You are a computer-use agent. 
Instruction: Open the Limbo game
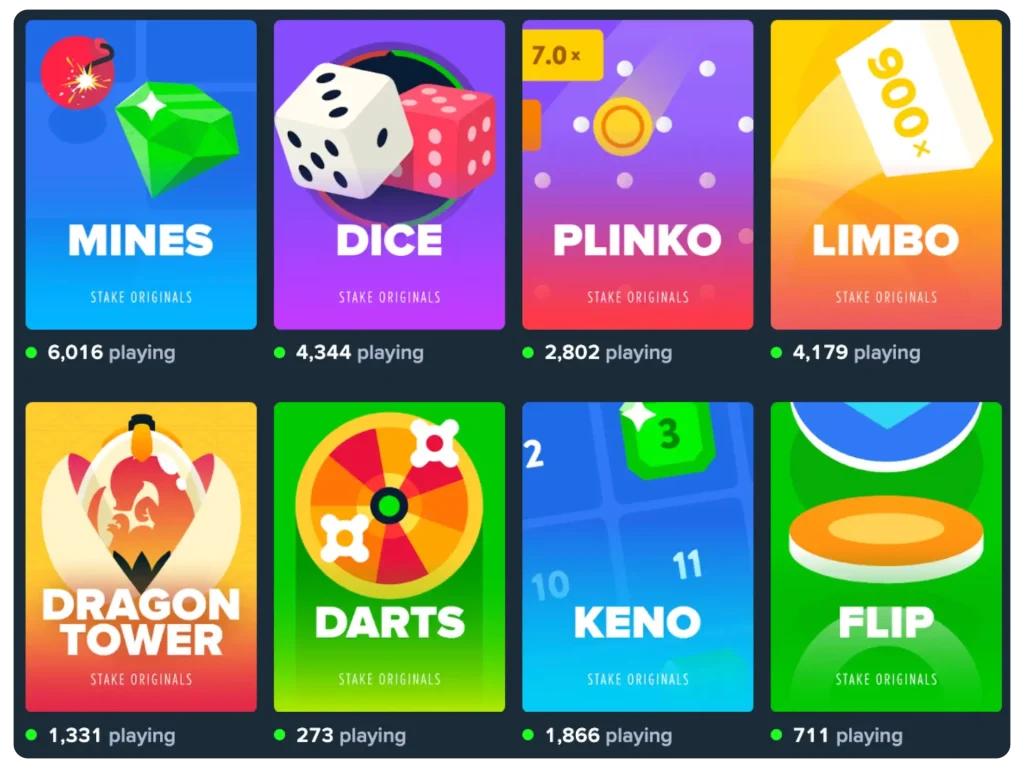885,175
